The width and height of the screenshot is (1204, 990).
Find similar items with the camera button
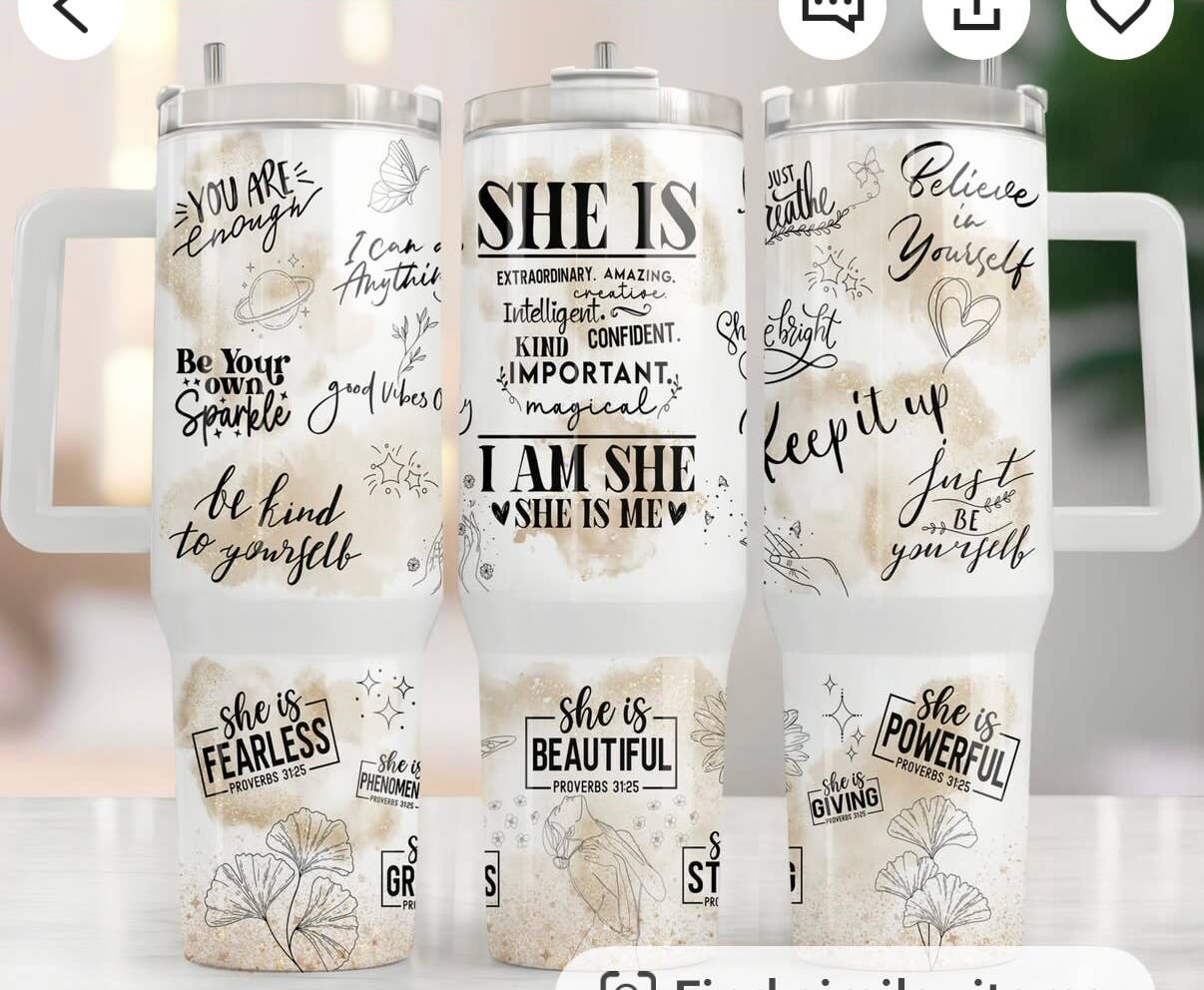855,970
